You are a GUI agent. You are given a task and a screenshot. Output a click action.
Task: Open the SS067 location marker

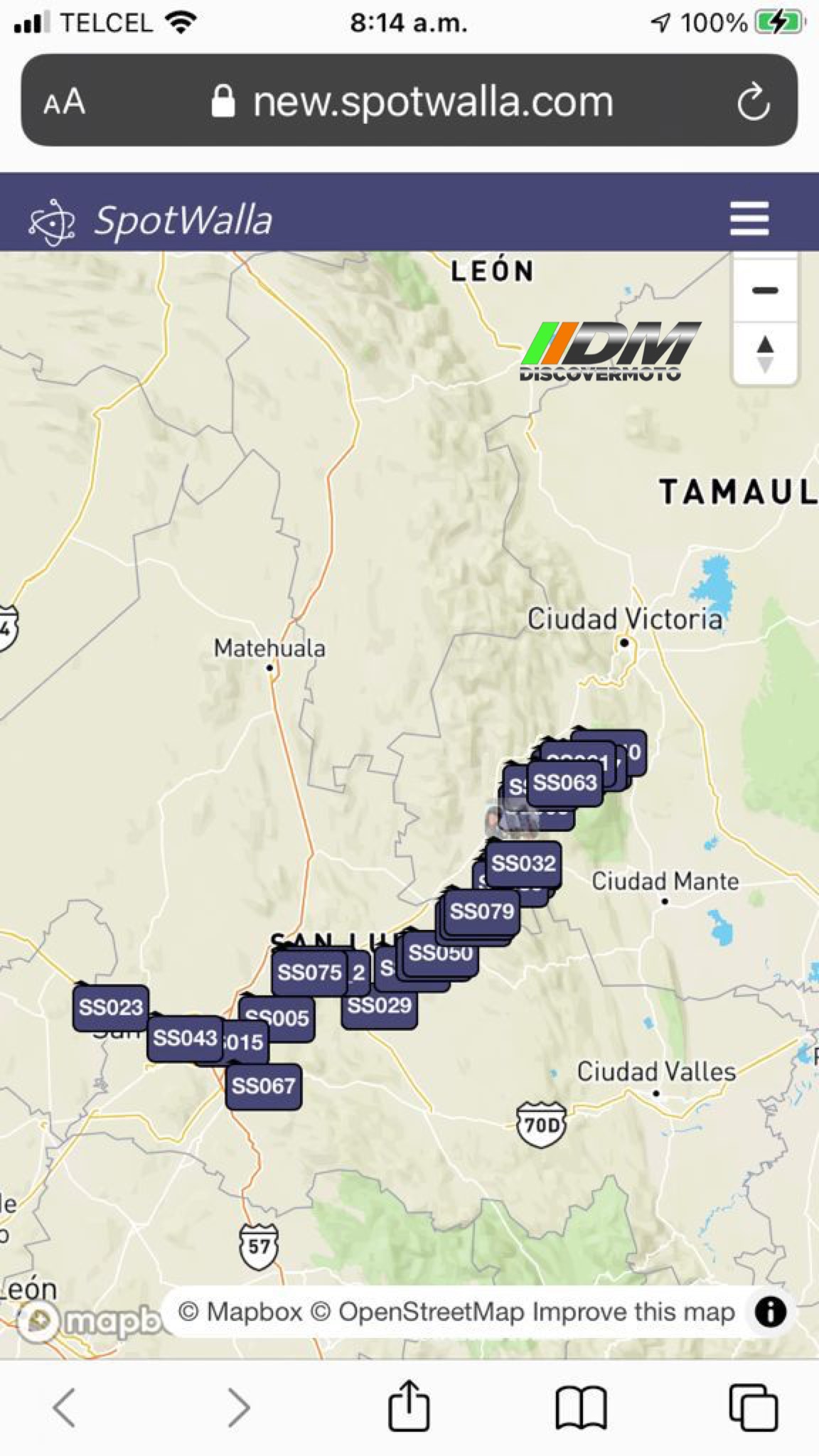(x=263, y=1086)
